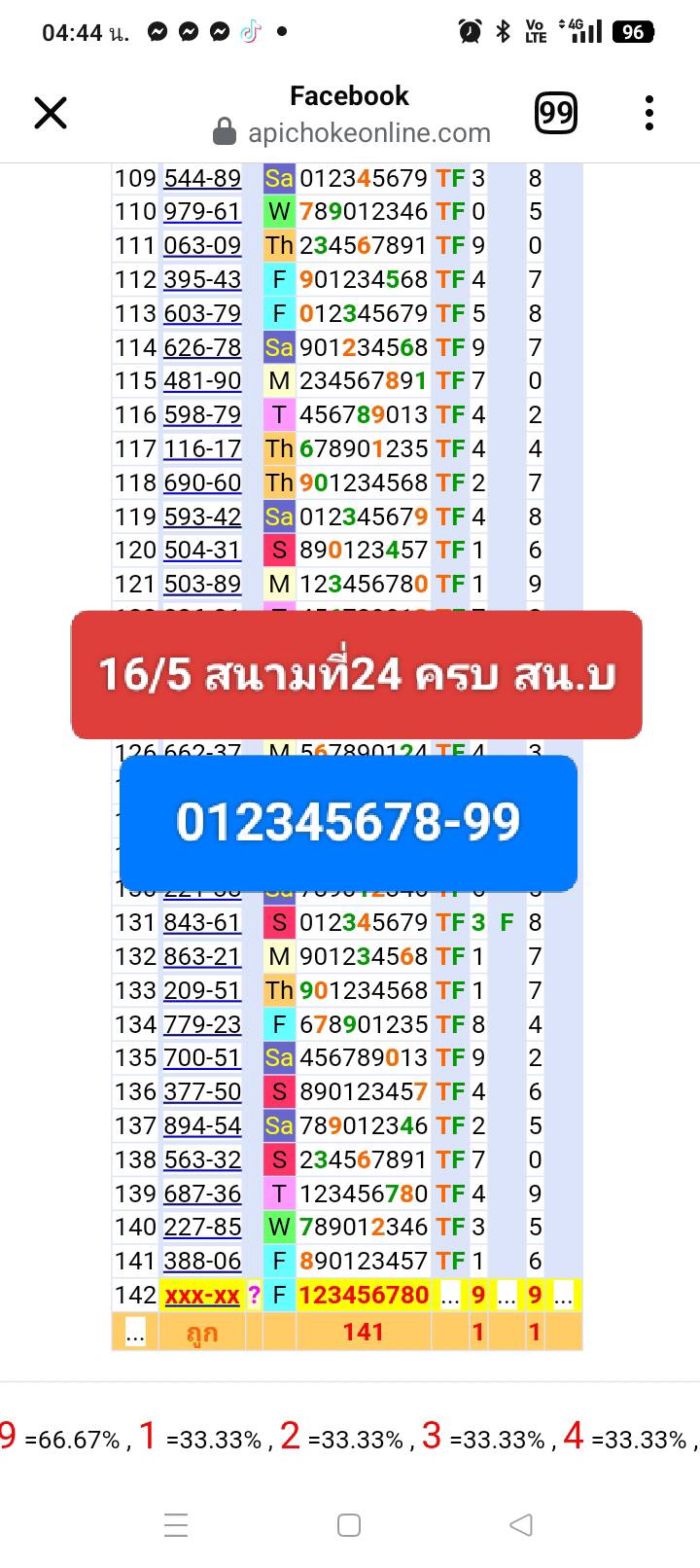Go back using the system back button
The image size is (700, 1568).
521,1524
